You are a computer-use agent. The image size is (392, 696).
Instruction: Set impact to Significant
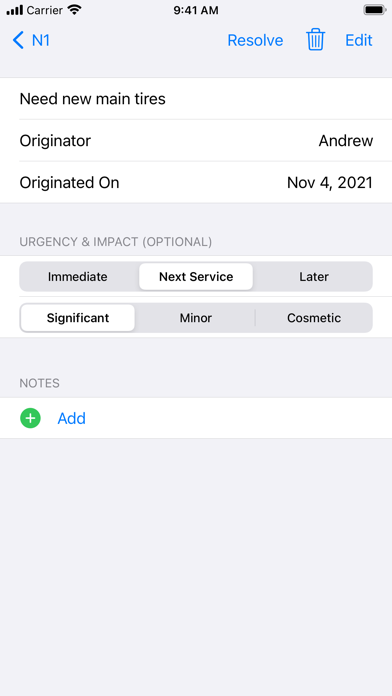click(x=78, y=318)
